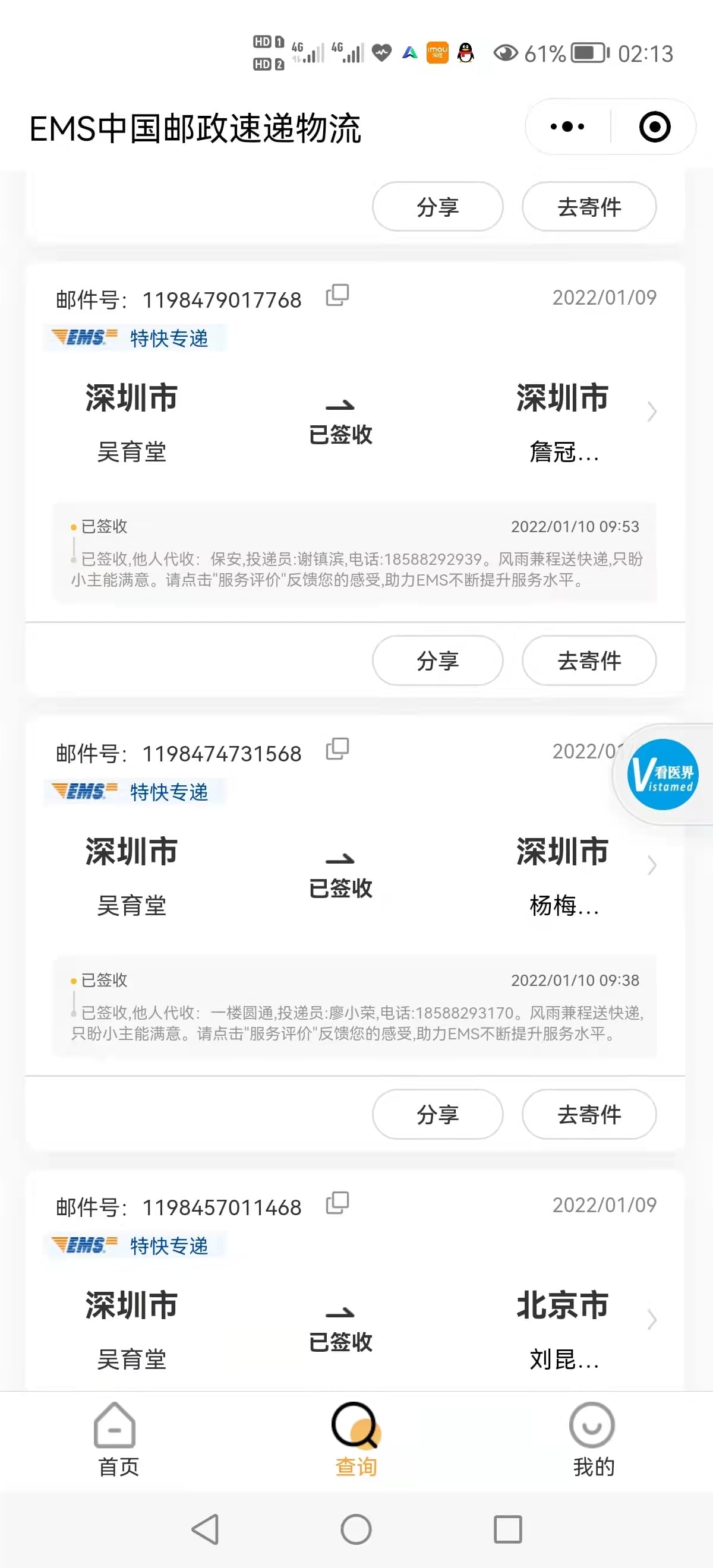Screen dimensions: 713x1568
Task: Select the 查询 tab
Action: coord(356,1440)
